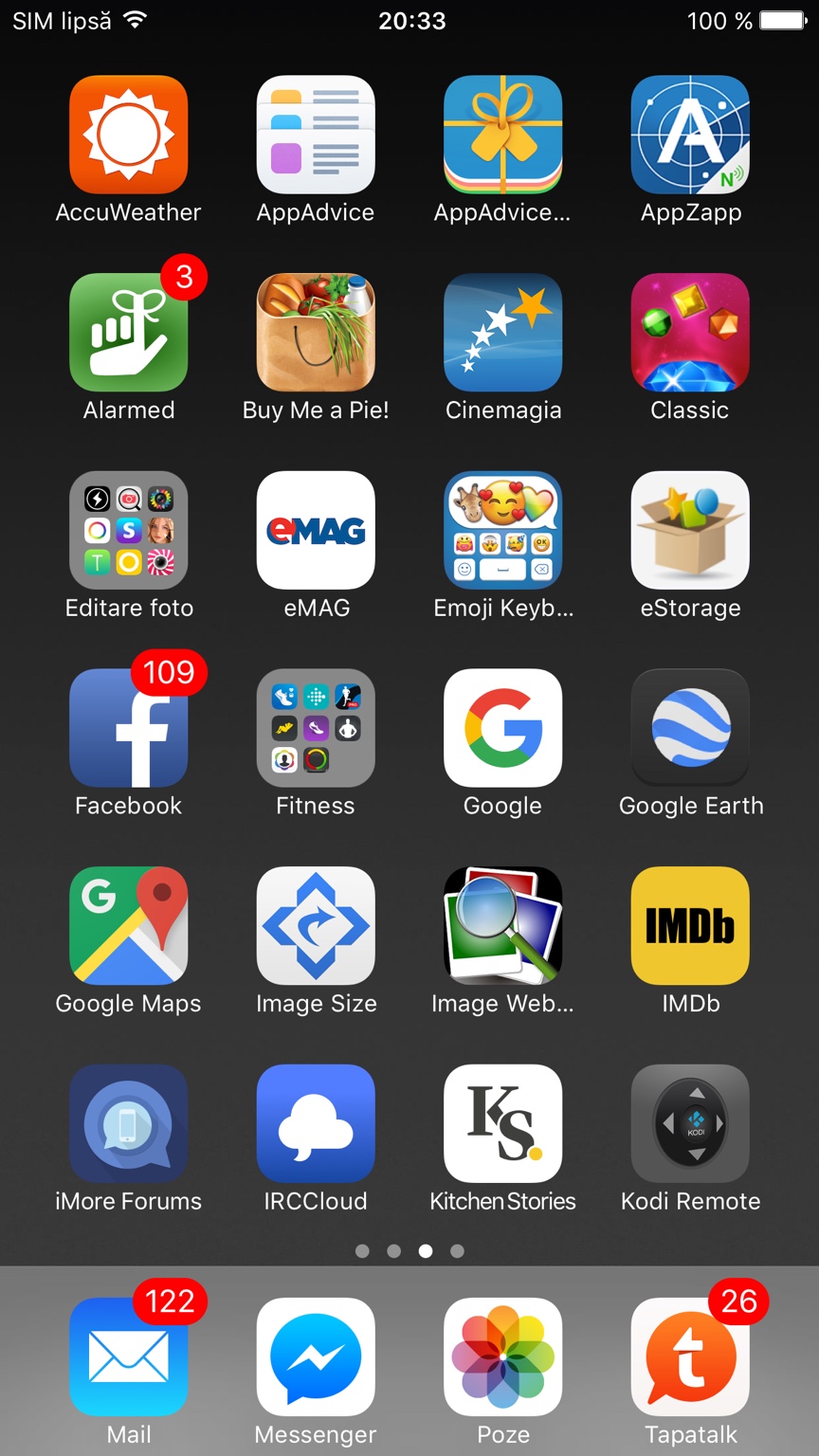Launch the Cinemagia app

pos(502,333)
